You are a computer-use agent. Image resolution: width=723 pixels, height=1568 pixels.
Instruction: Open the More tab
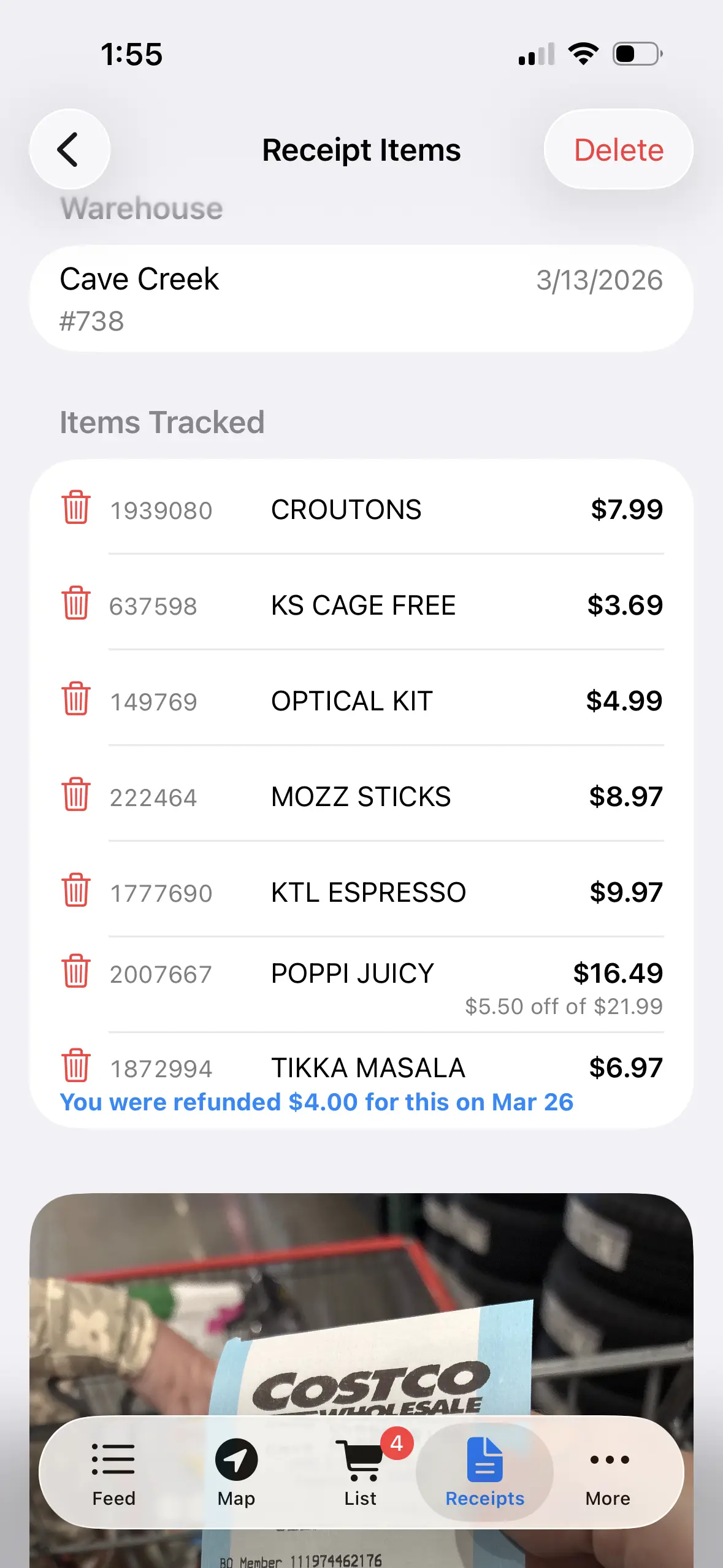click(x=608, y=1472)
